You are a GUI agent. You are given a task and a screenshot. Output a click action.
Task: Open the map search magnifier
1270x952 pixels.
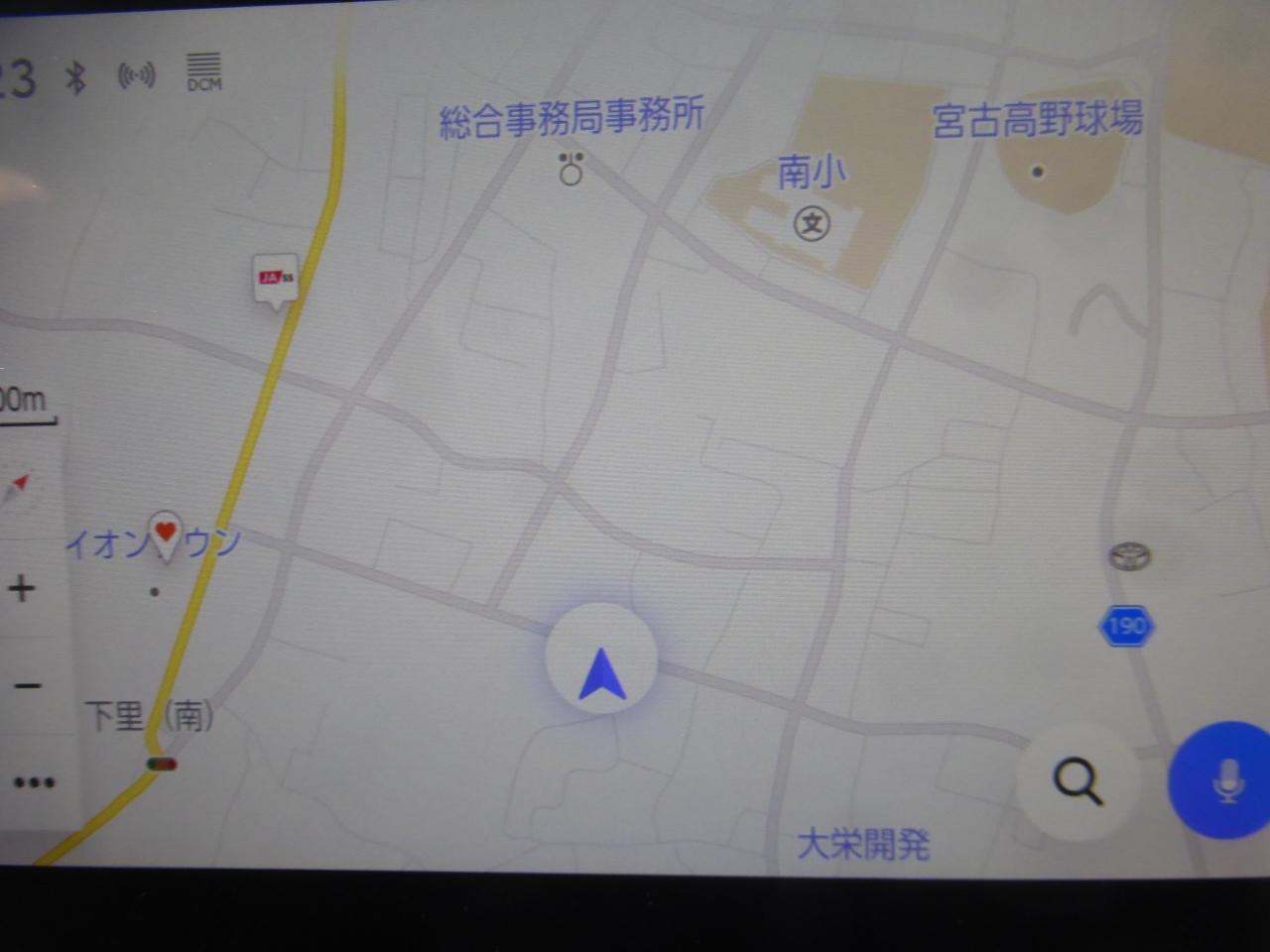point(1078,782)
